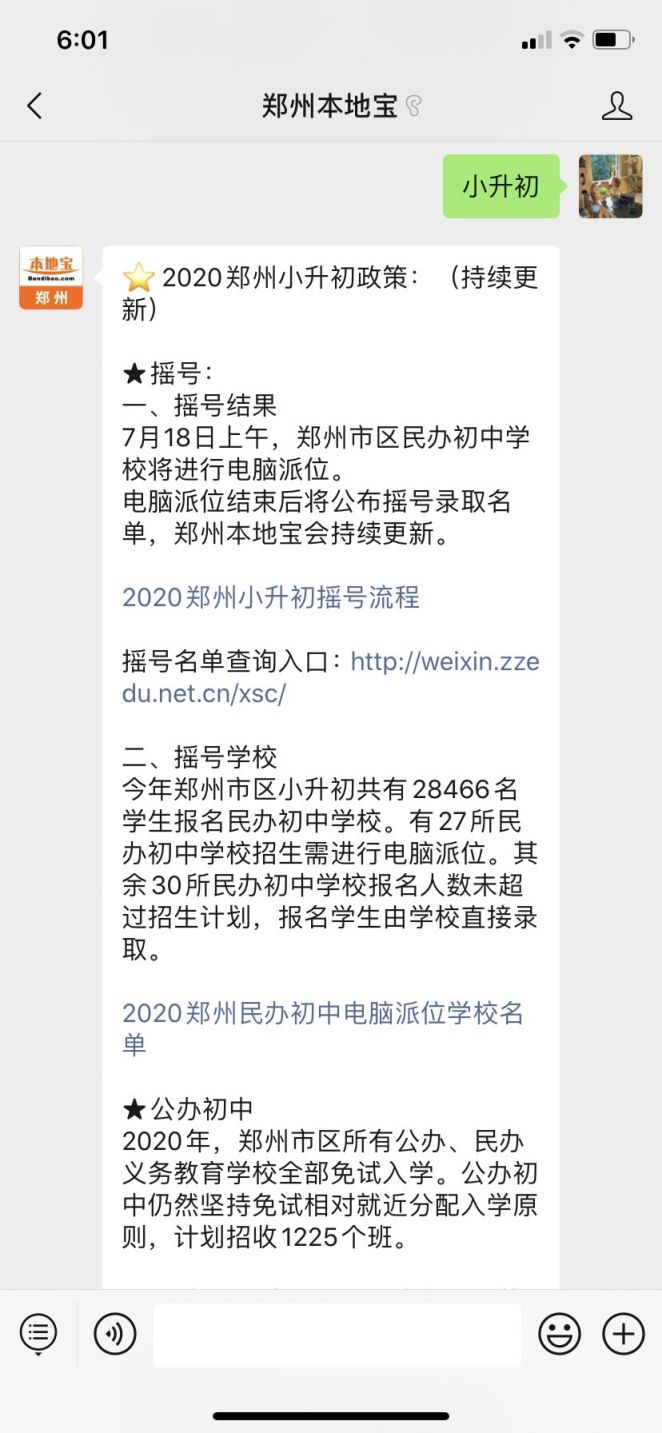The height and width of the screenshot is (1433, 662).
Task: Focus the message text field
Action: 337,1334
